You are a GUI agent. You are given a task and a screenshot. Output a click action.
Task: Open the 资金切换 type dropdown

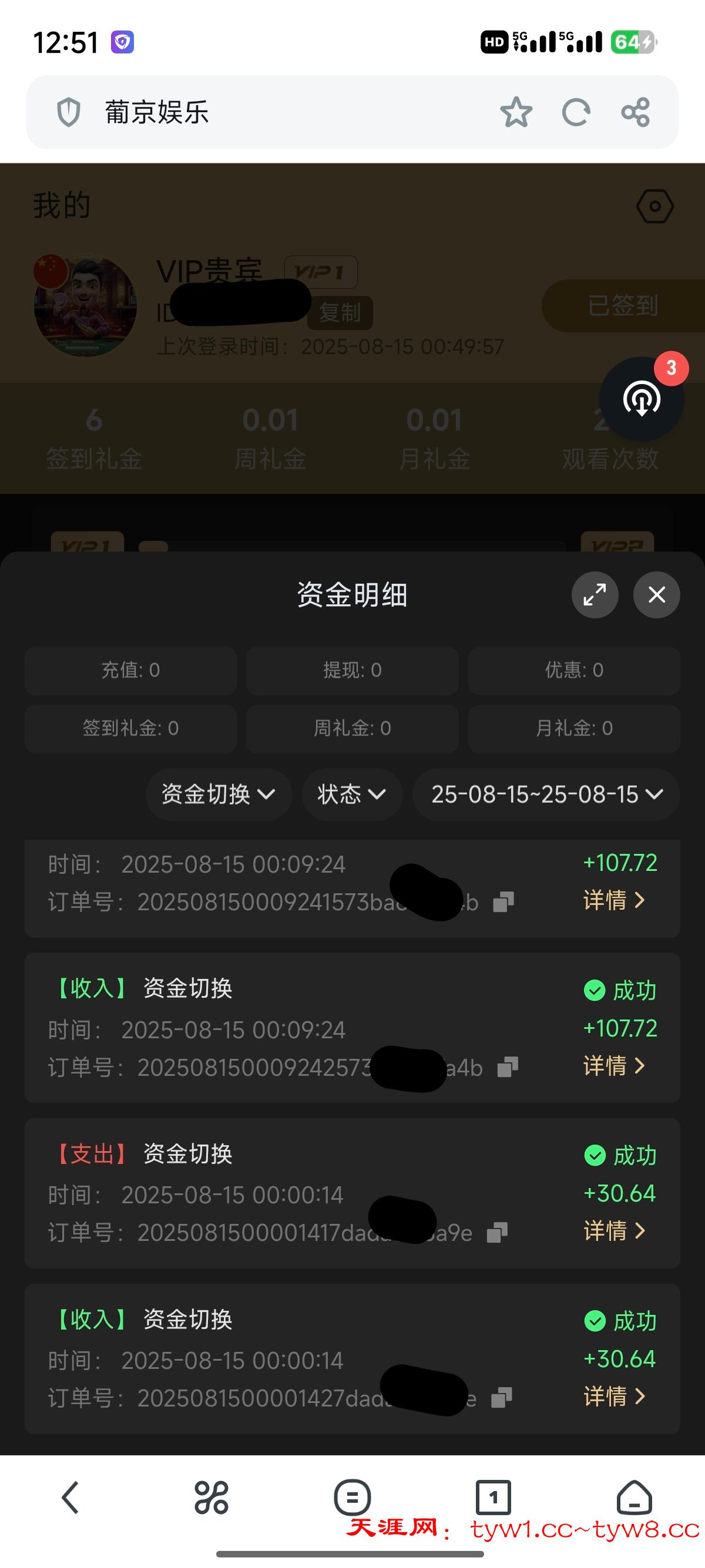[x=218, y=795]
